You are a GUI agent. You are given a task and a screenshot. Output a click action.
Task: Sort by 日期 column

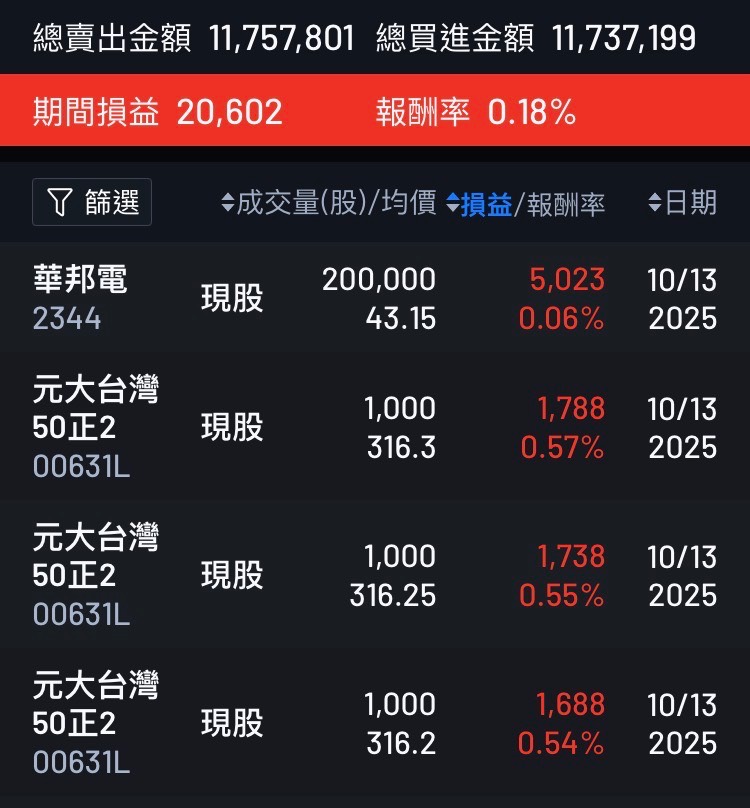point(683,203)
